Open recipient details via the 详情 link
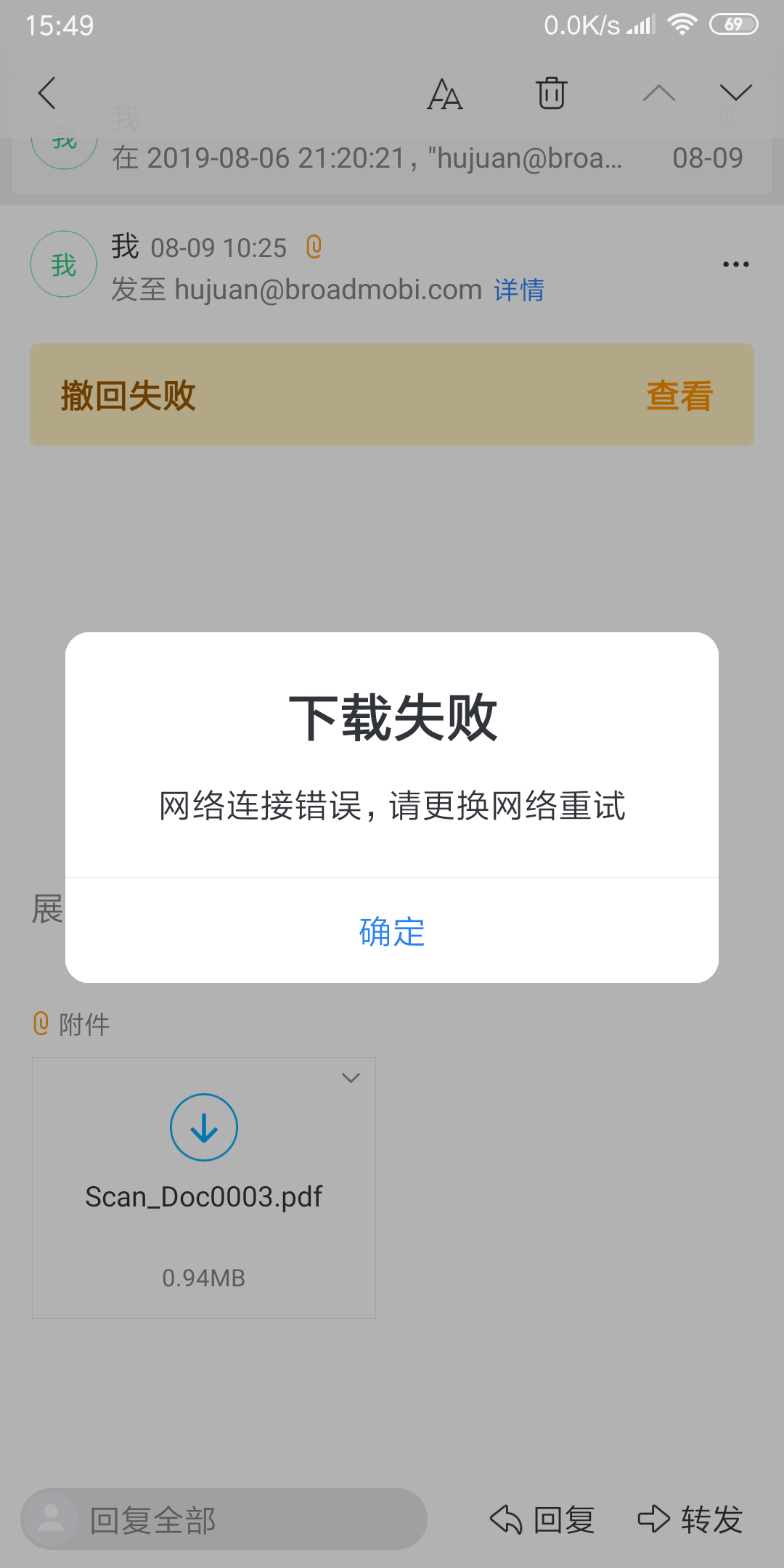This screenshot has width=784, height=1568. click(x=518, y=290)
